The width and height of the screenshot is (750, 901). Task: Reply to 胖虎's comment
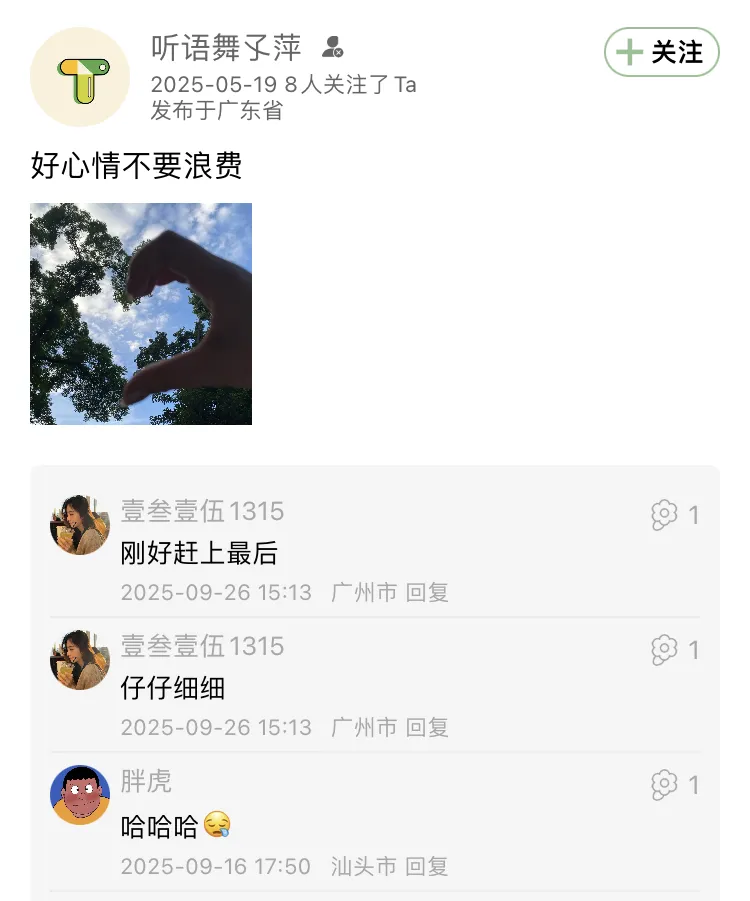427,866
